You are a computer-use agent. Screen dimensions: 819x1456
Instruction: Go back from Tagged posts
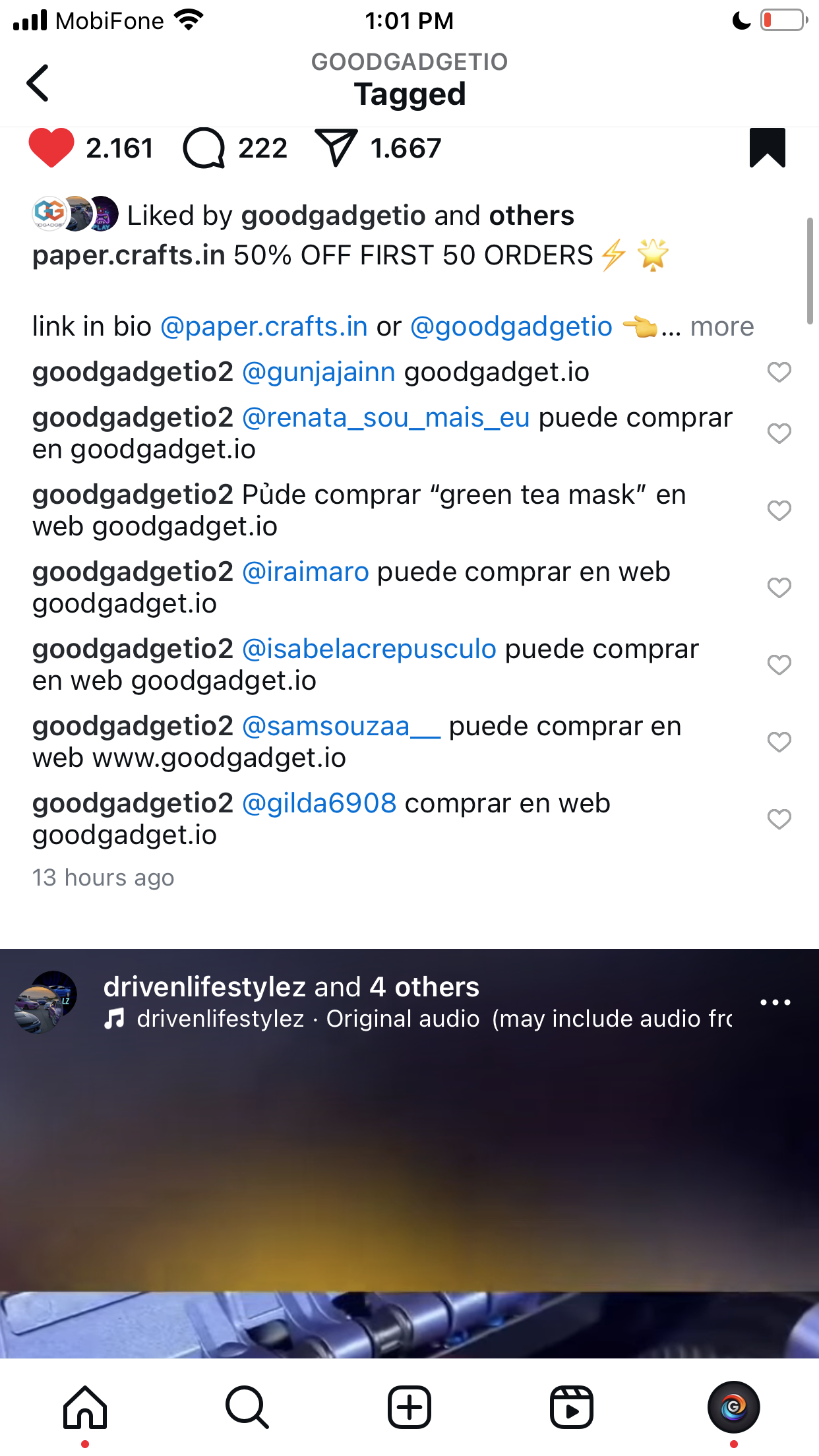click(38, 83)
